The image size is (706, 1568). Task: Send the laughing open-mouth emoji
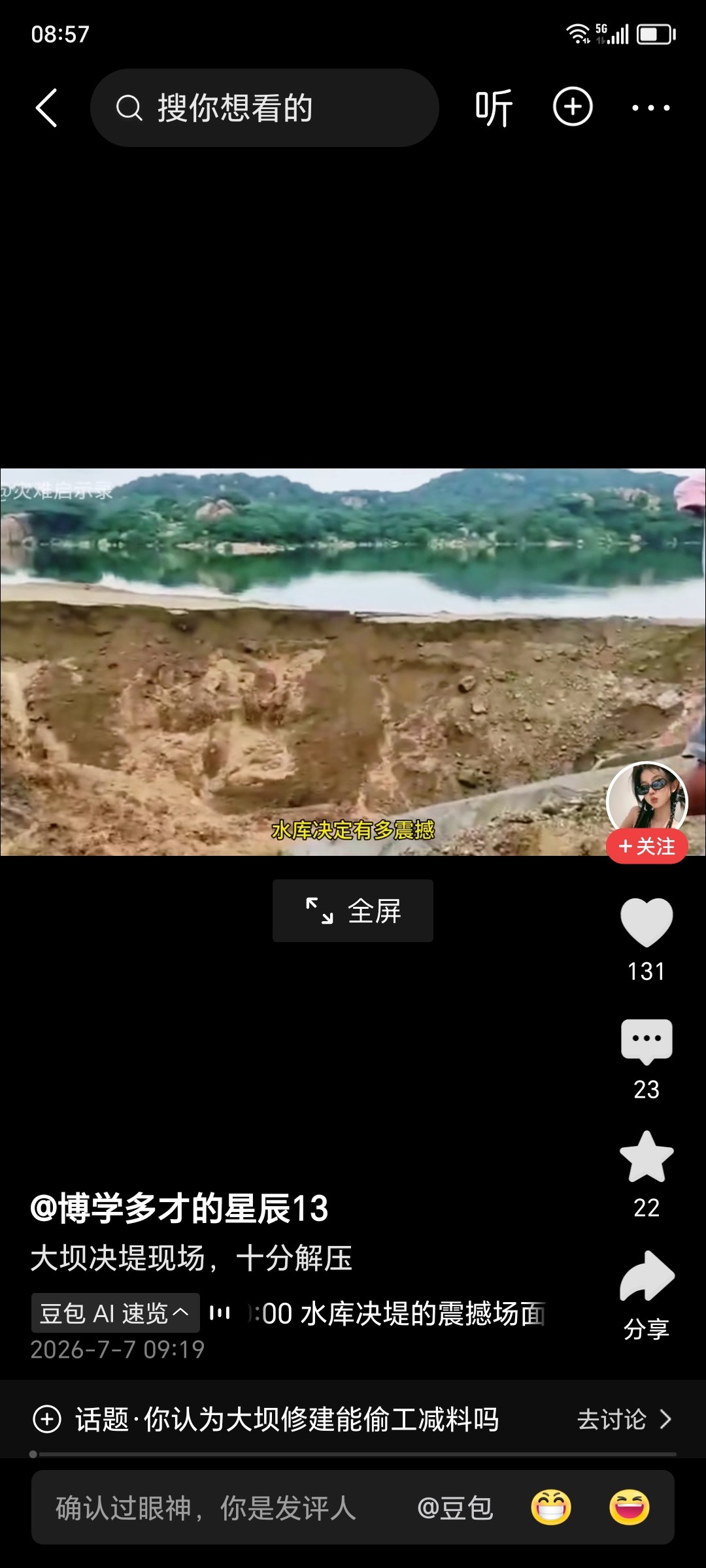(629, 1507)
